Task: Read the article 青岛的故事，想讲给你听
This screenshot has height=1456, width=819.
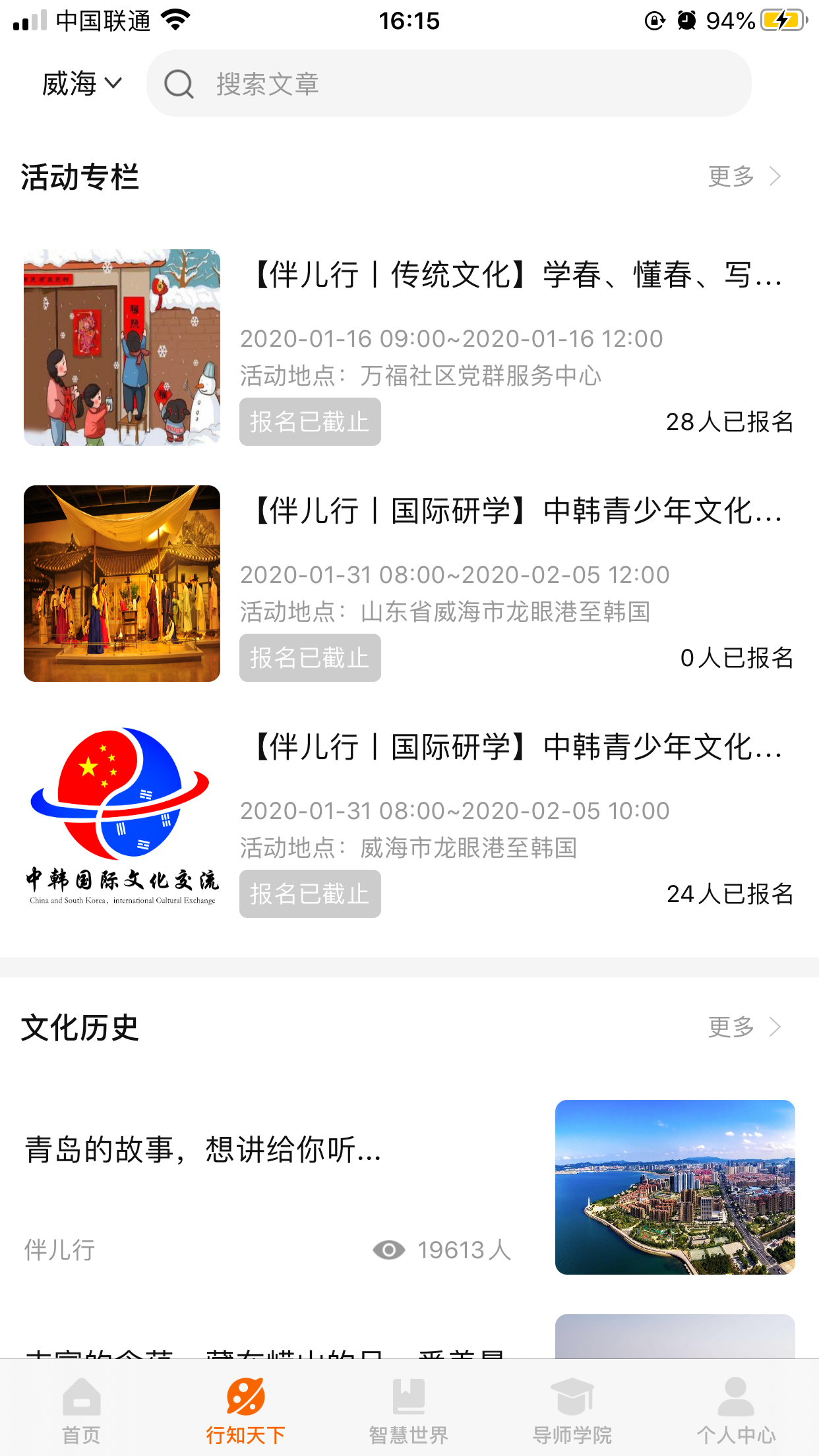Action: point(203,1149)
